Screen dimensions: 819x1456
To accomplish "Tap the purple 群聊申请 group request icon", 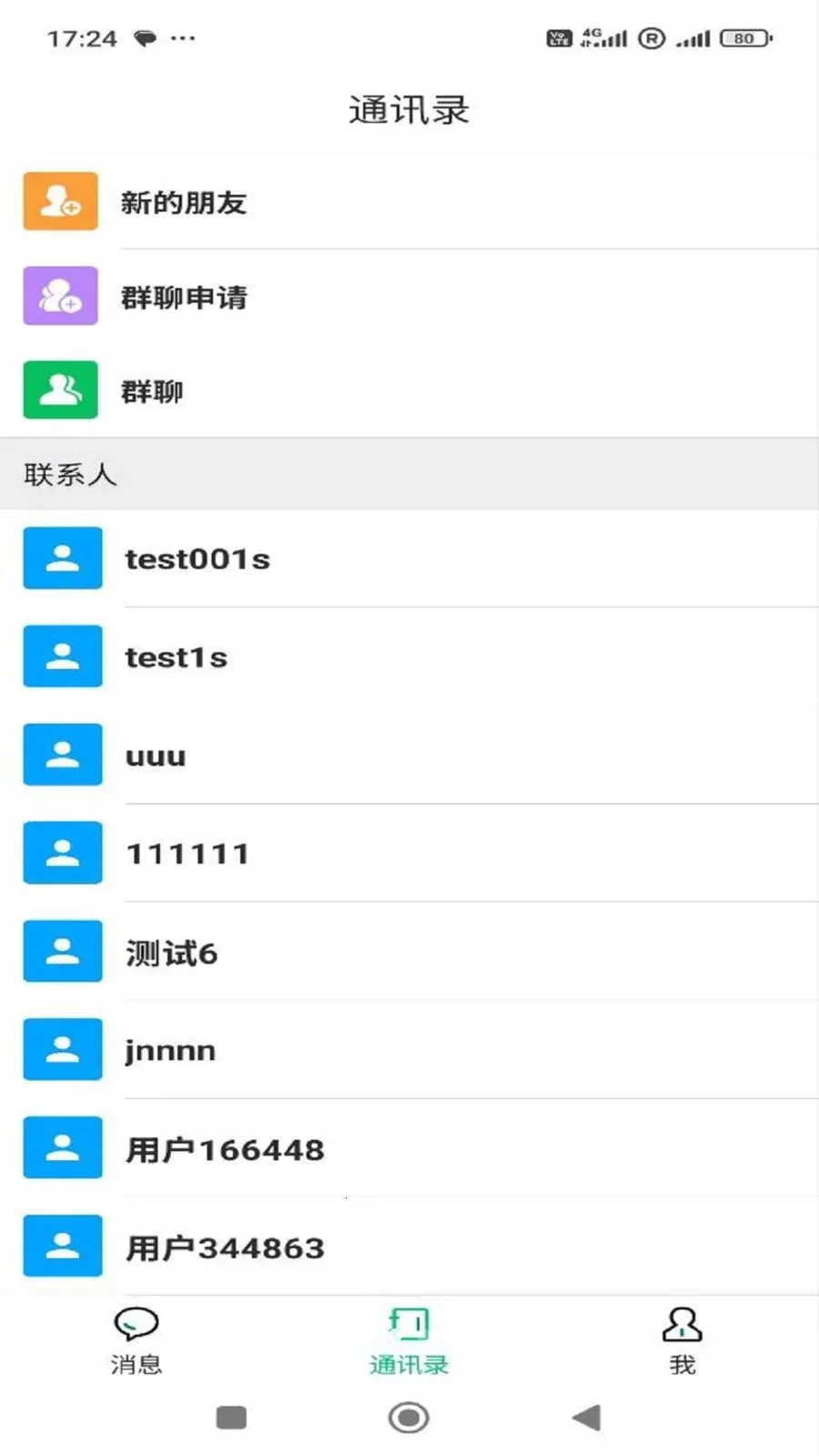I will pyautogui.click(x=60, y=297).
